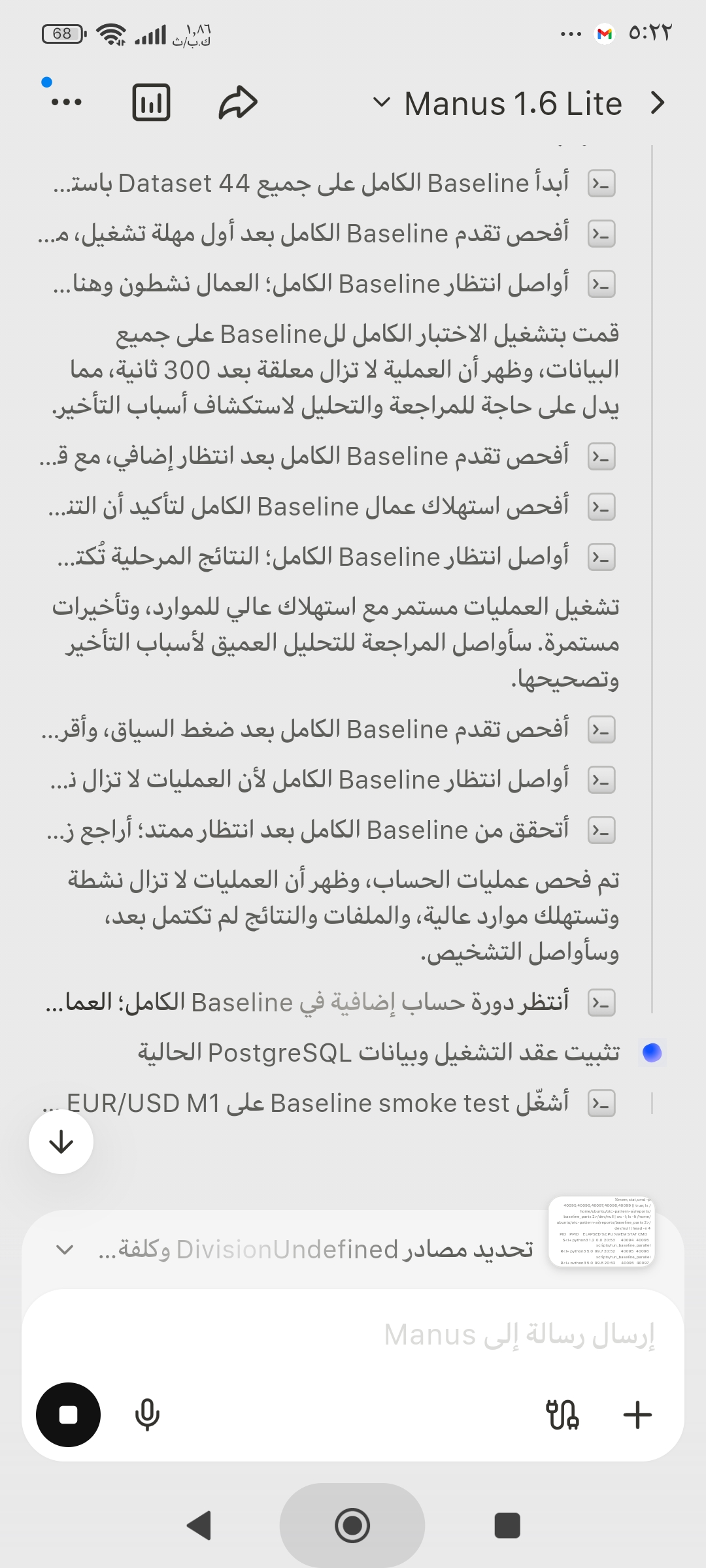
Task: Tap the system home button
Action: 352,1526
